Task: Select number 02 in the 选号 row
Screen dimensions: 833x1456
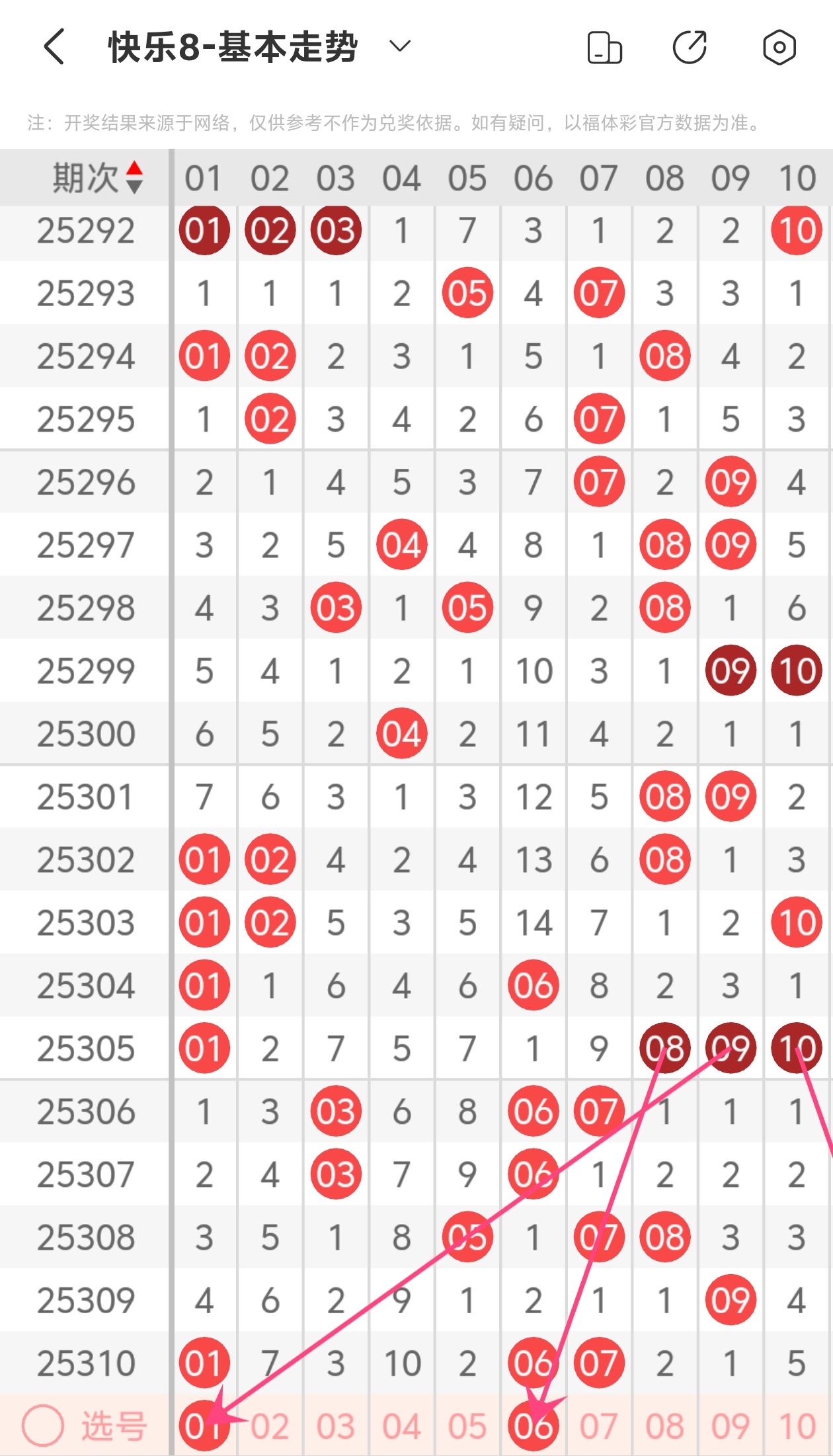Action: [x=270, y=1426]
